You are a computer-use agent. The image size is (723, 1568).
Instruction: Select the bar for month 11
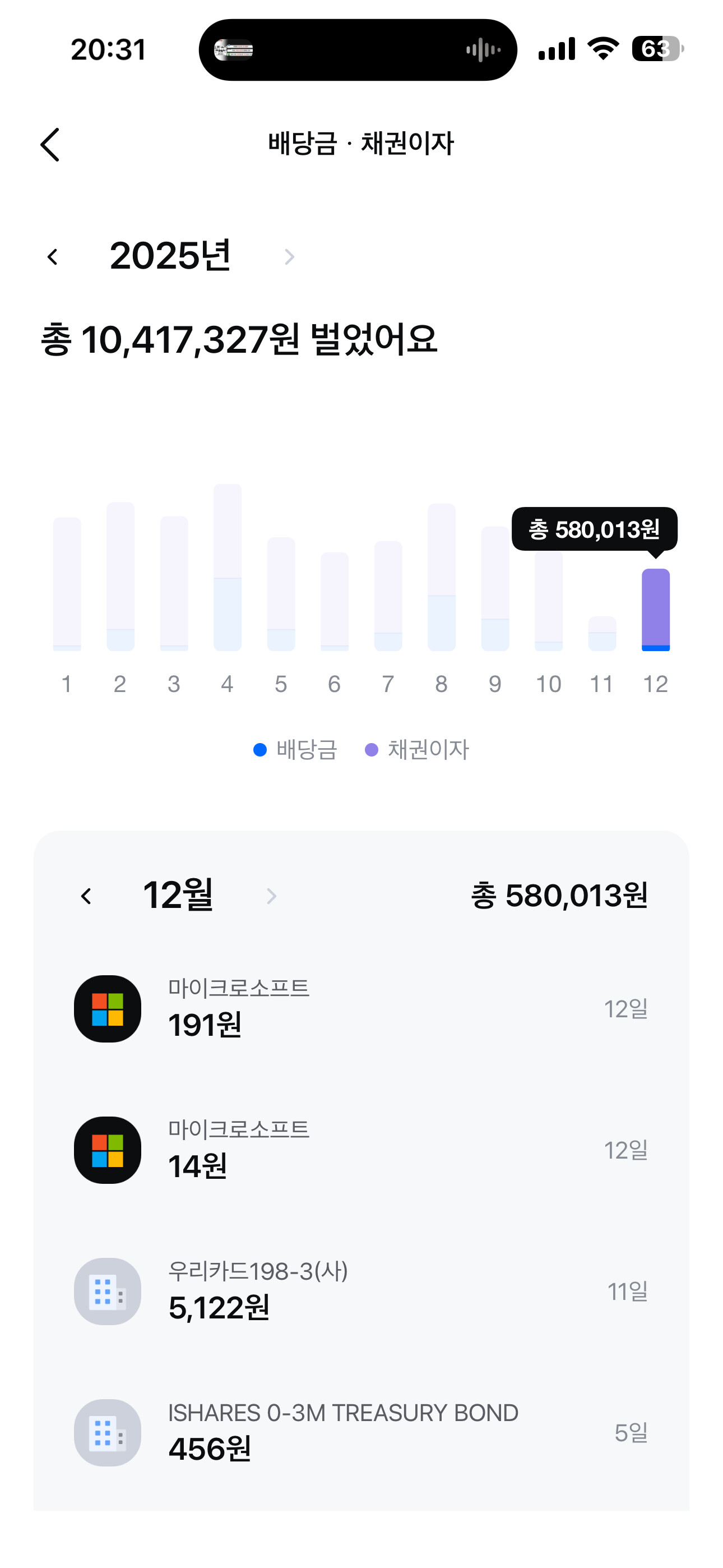[602, 633]
